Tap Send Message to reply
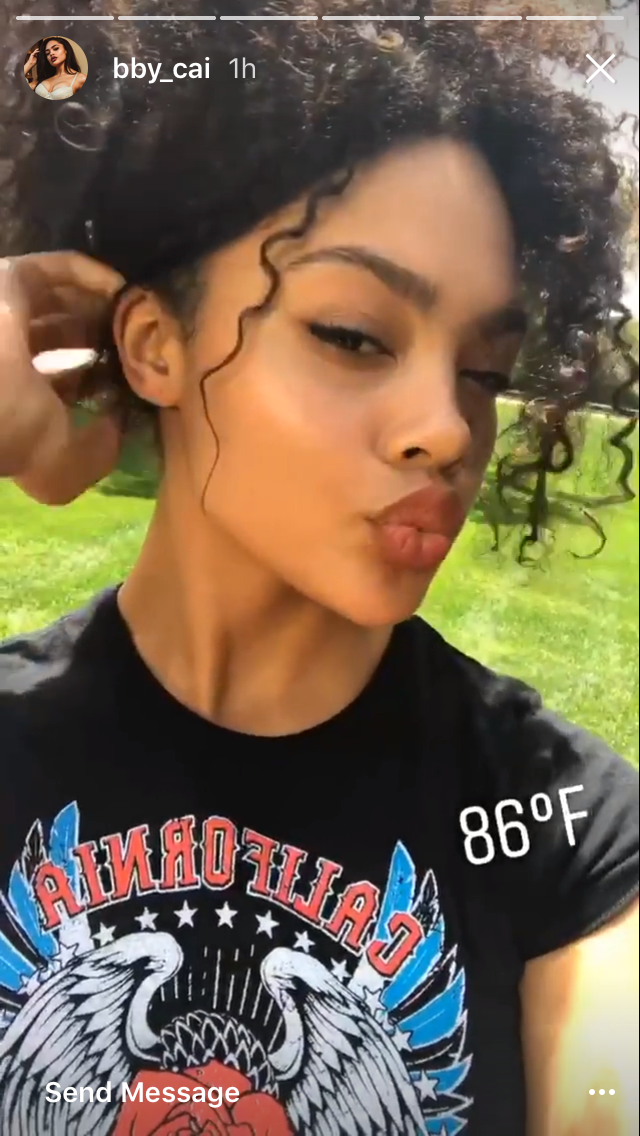The image size is (640, 1136). tap(142, 1093)
